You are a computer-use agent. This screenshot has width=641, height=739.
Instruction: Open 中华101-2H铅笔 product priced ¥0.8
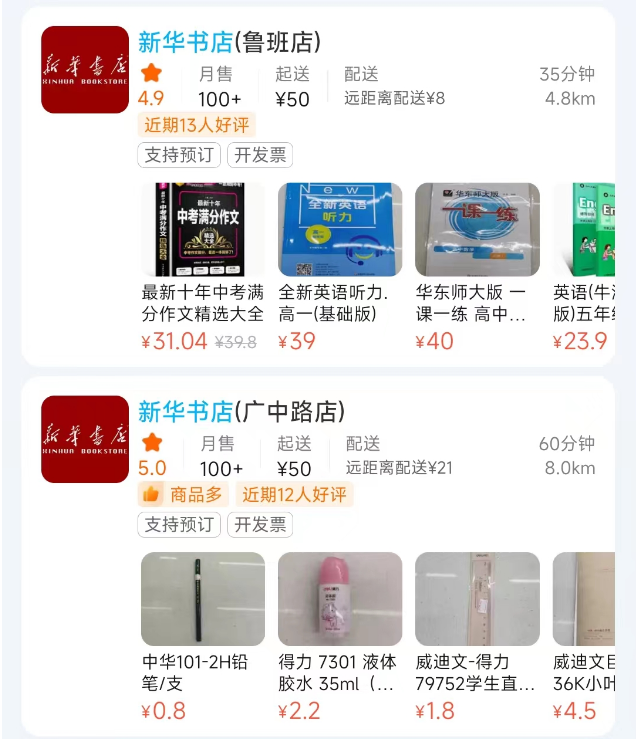point(203,599)
